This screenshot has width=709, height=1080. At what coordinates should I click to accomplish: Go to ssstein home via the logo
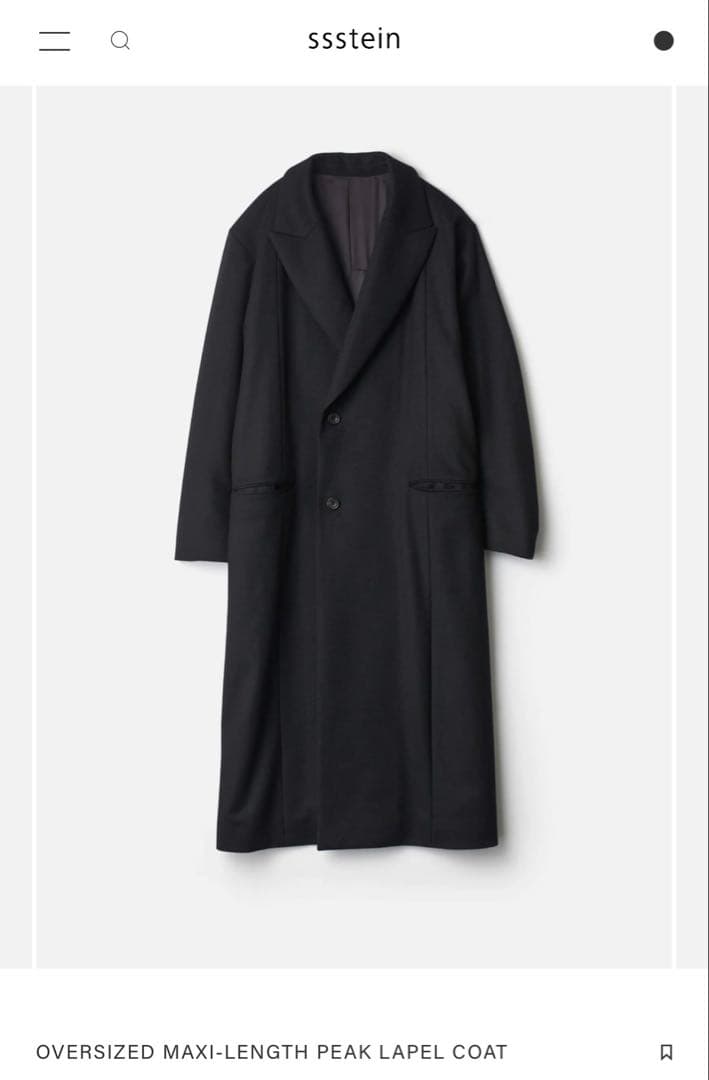[x=354, y=39]
